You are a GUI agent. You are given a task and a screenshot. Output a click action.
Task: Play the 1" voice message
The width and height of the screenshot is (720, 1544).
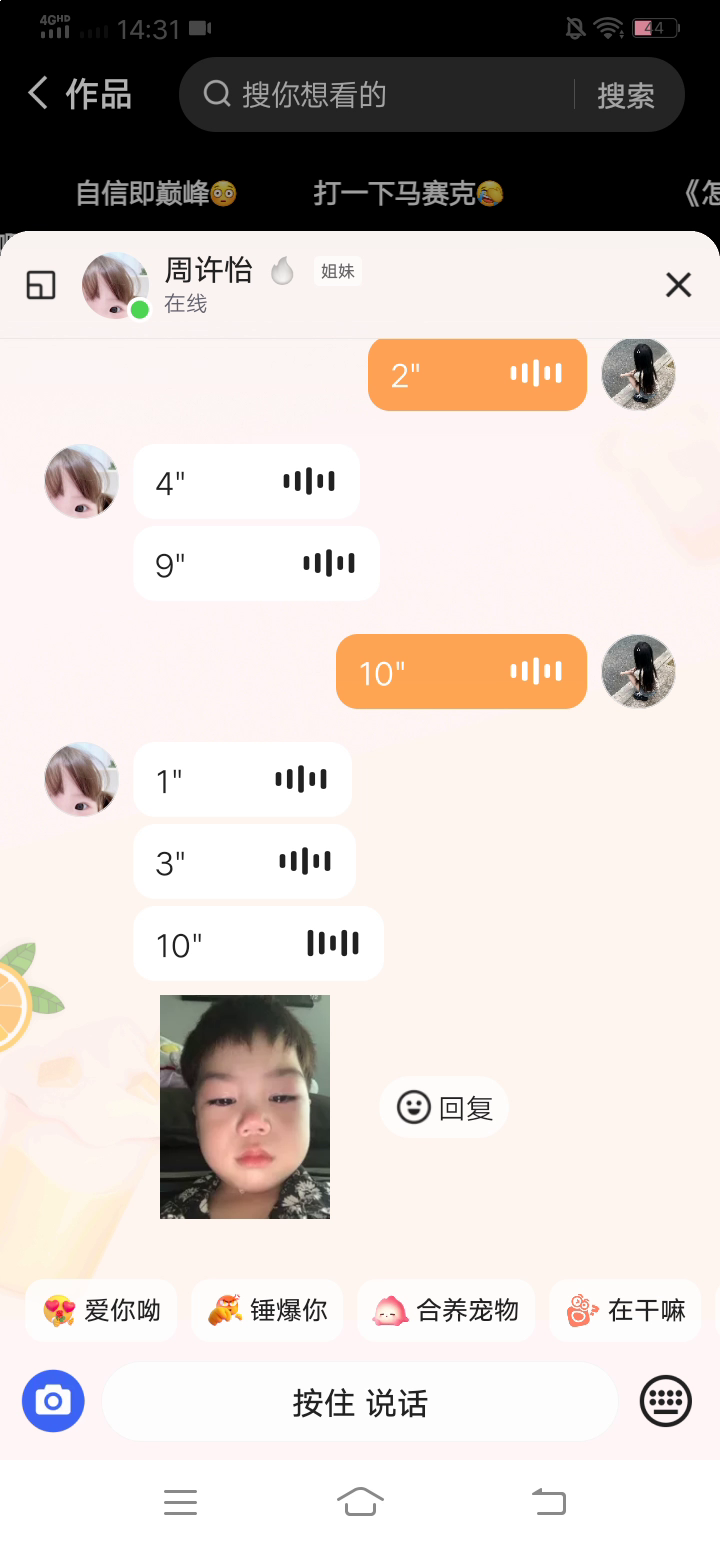point(242,779)
